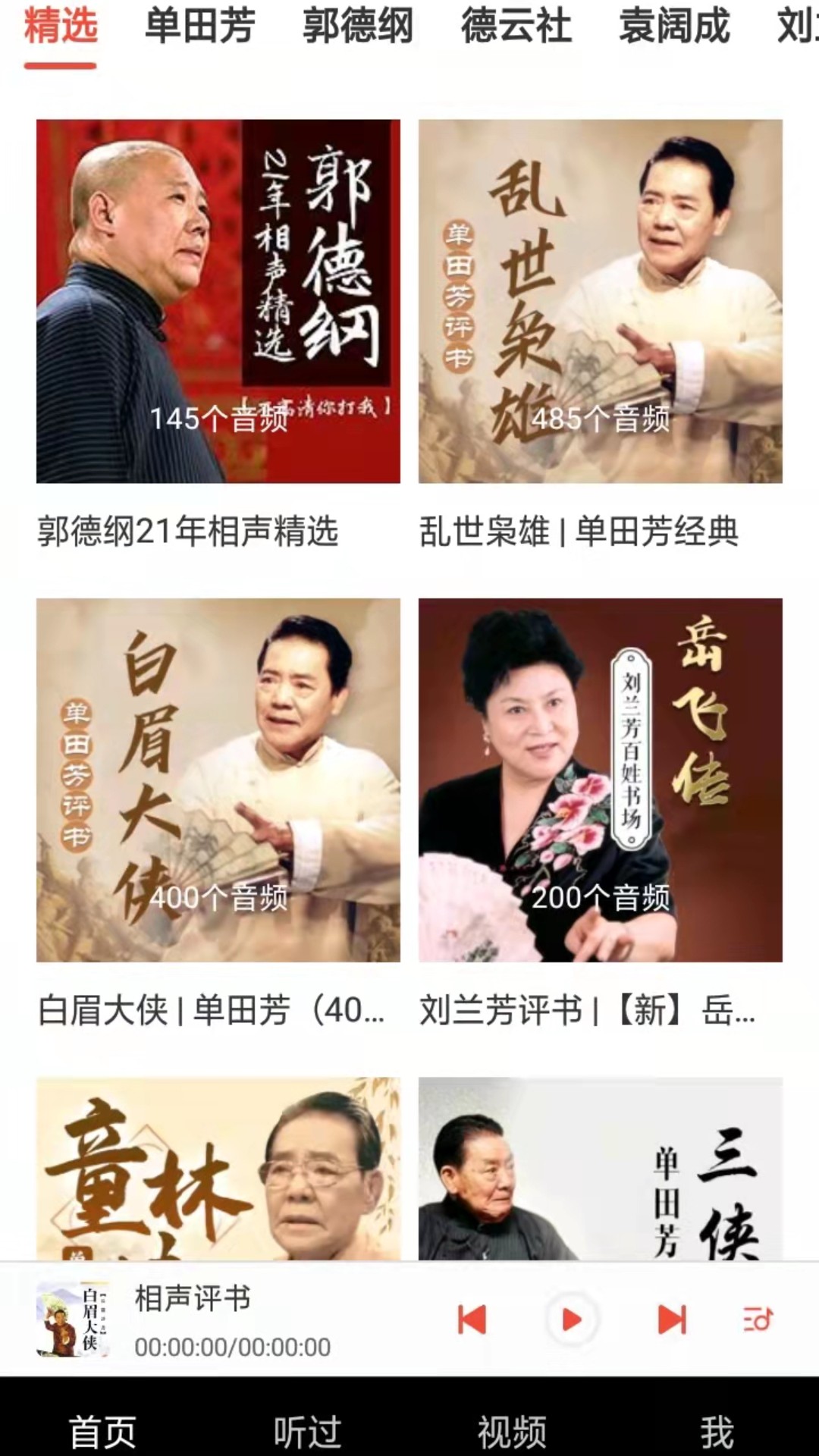Select the 精选 tab

61,25
